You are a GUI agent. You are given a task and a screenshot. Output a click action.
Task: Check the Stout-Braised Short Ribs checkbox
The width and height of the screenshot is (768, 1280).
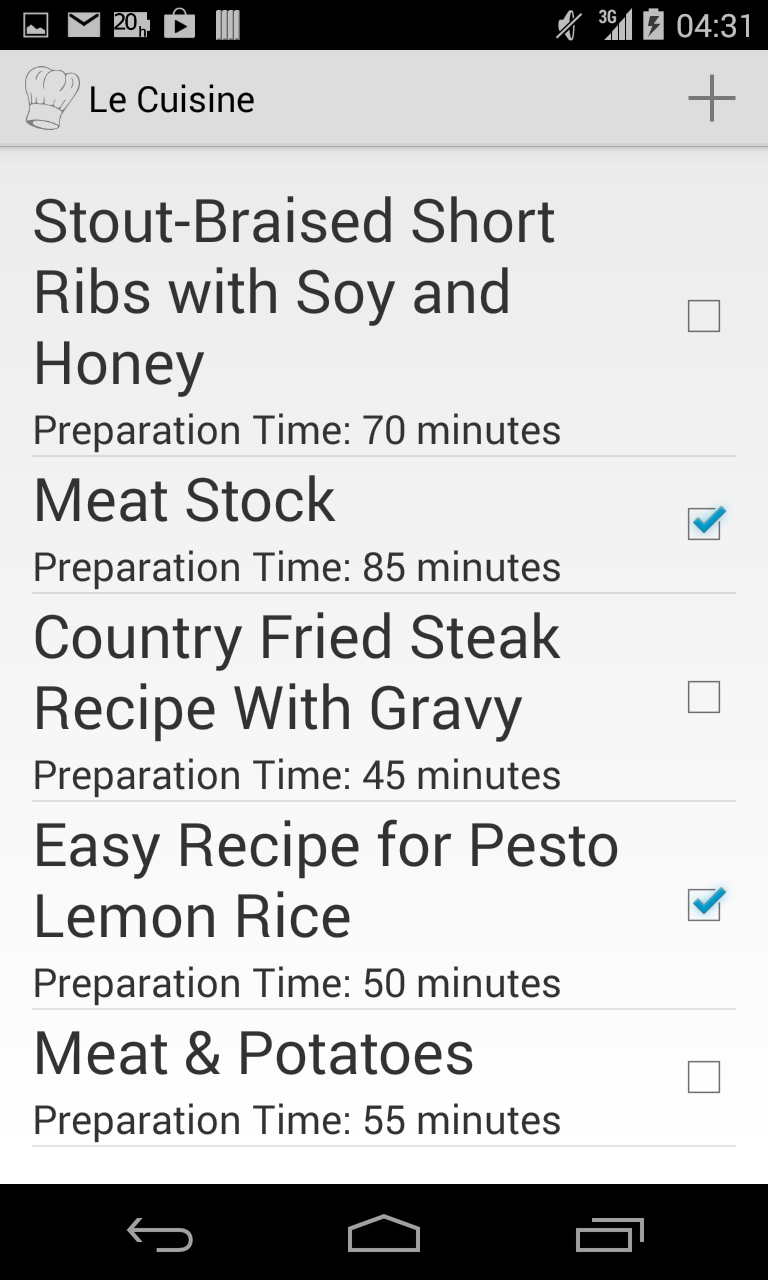[704, 316]
